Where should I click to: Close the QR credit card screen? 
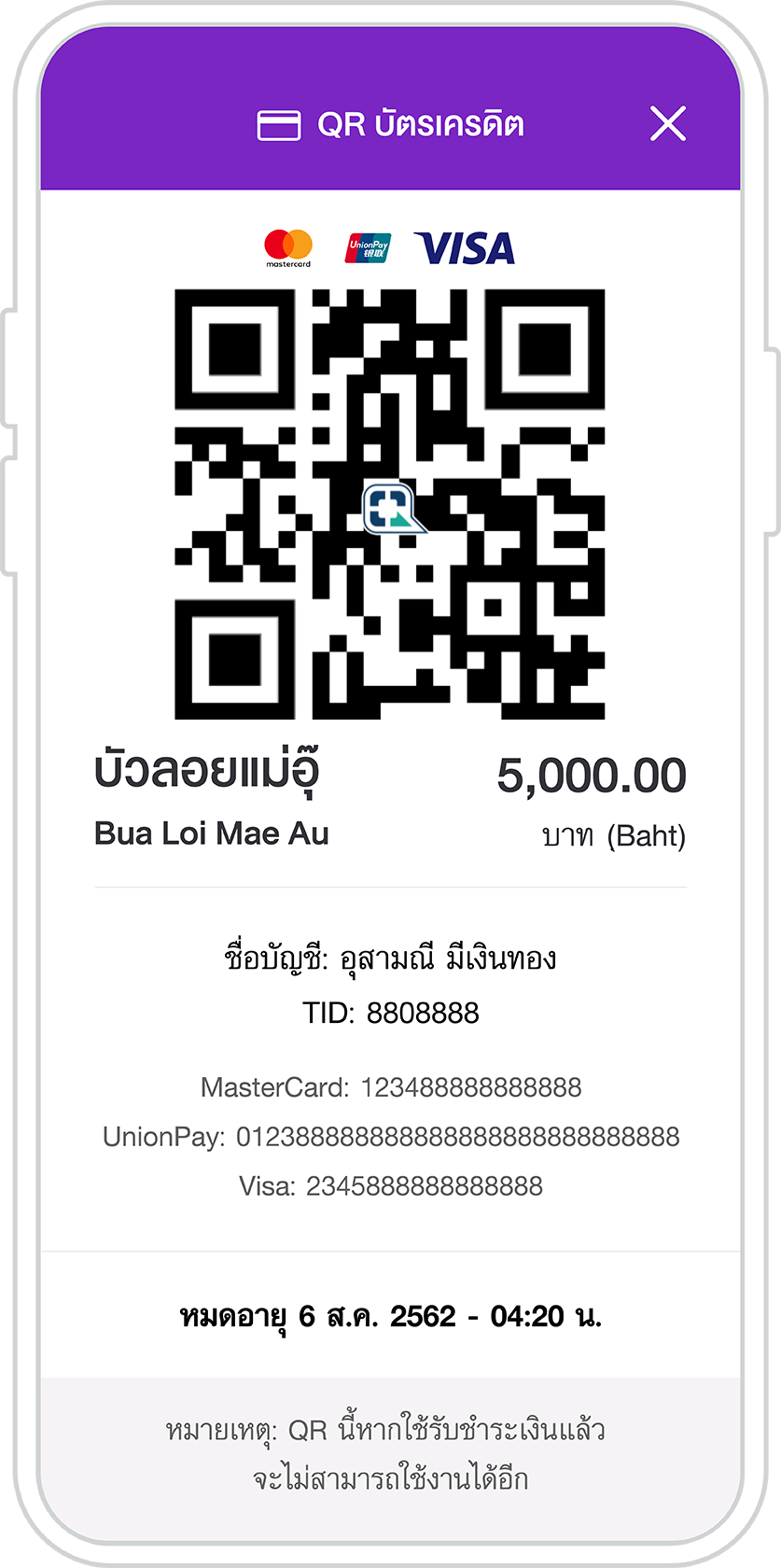click(668, 123)
